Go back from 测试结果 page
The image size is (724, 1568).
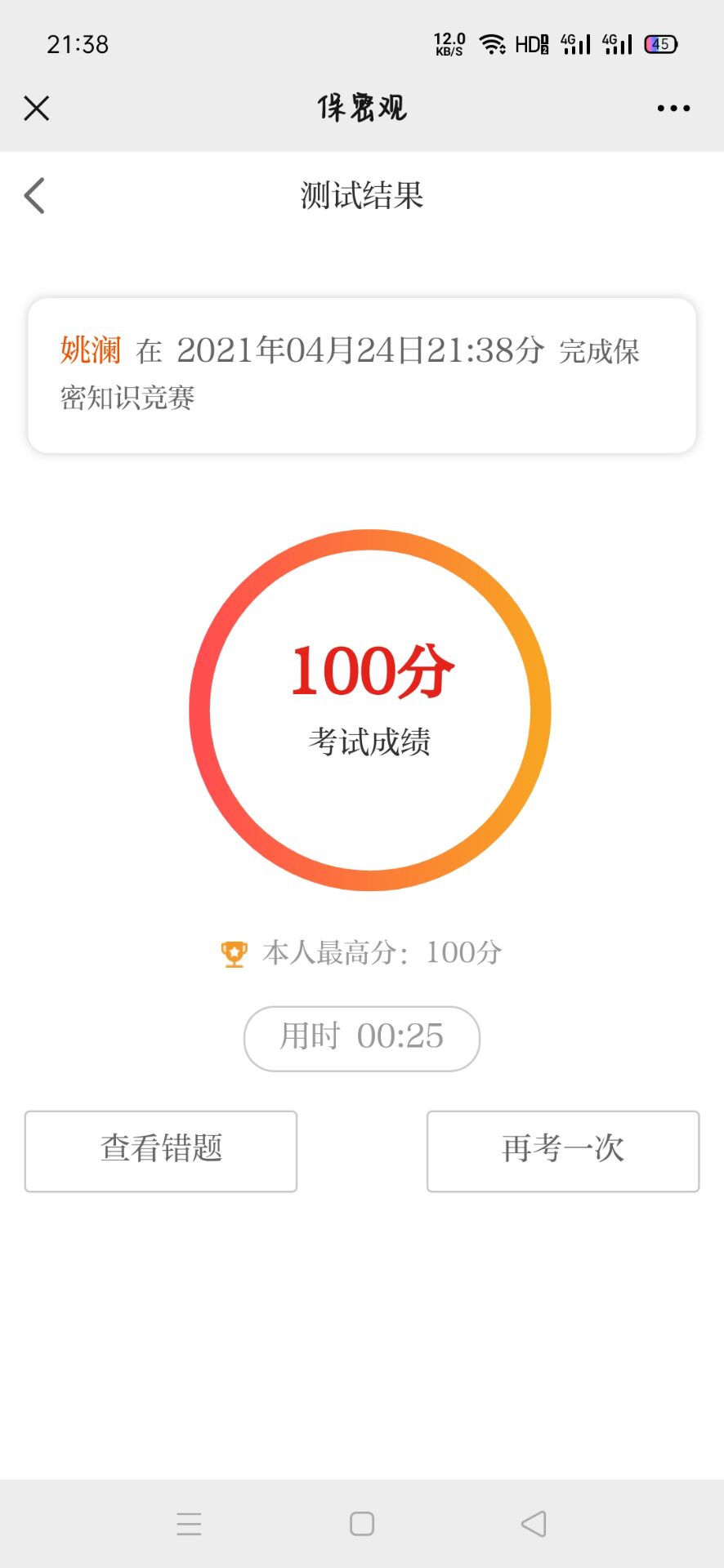(x=34, y=196)
